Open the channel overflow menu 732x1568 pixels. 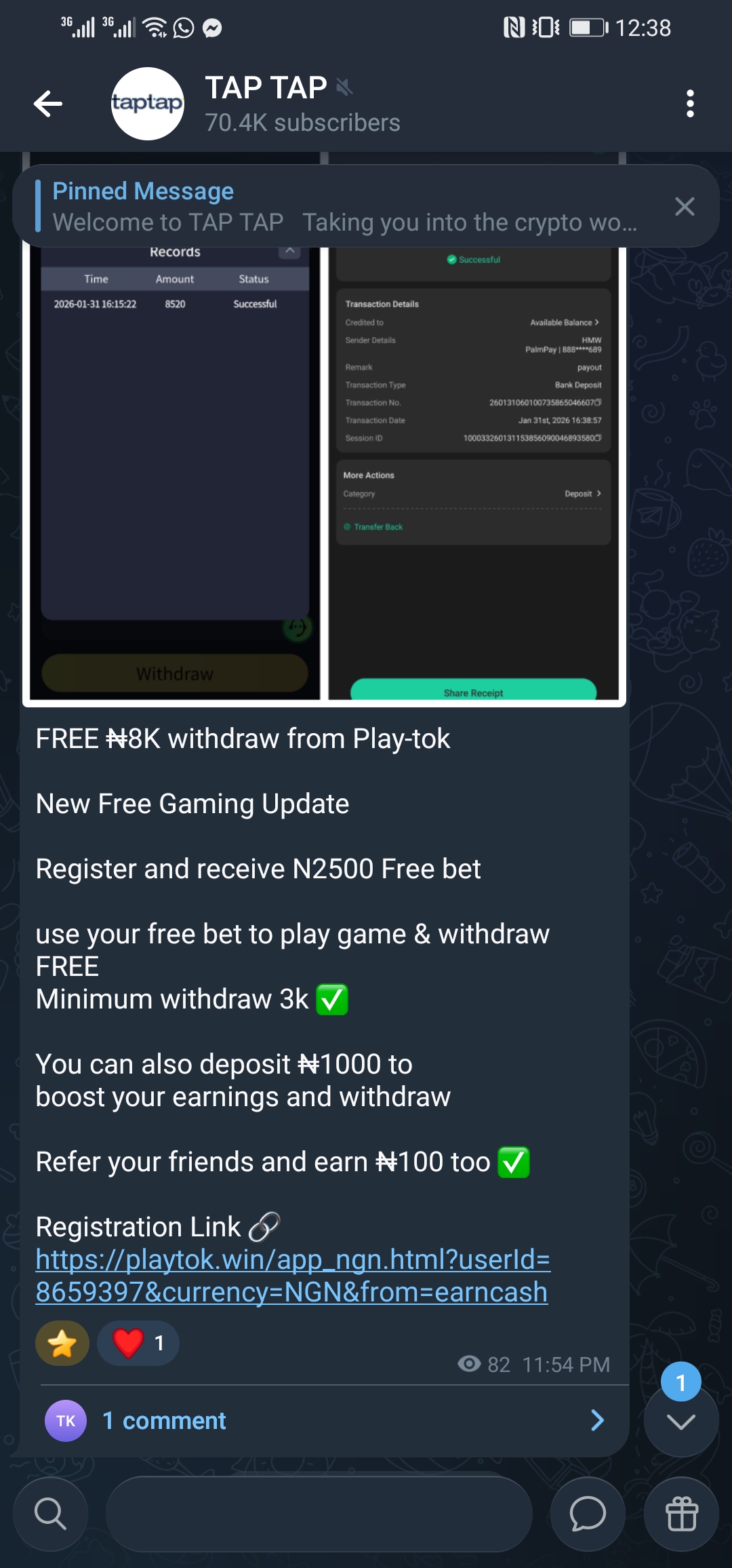coord(690,104)
